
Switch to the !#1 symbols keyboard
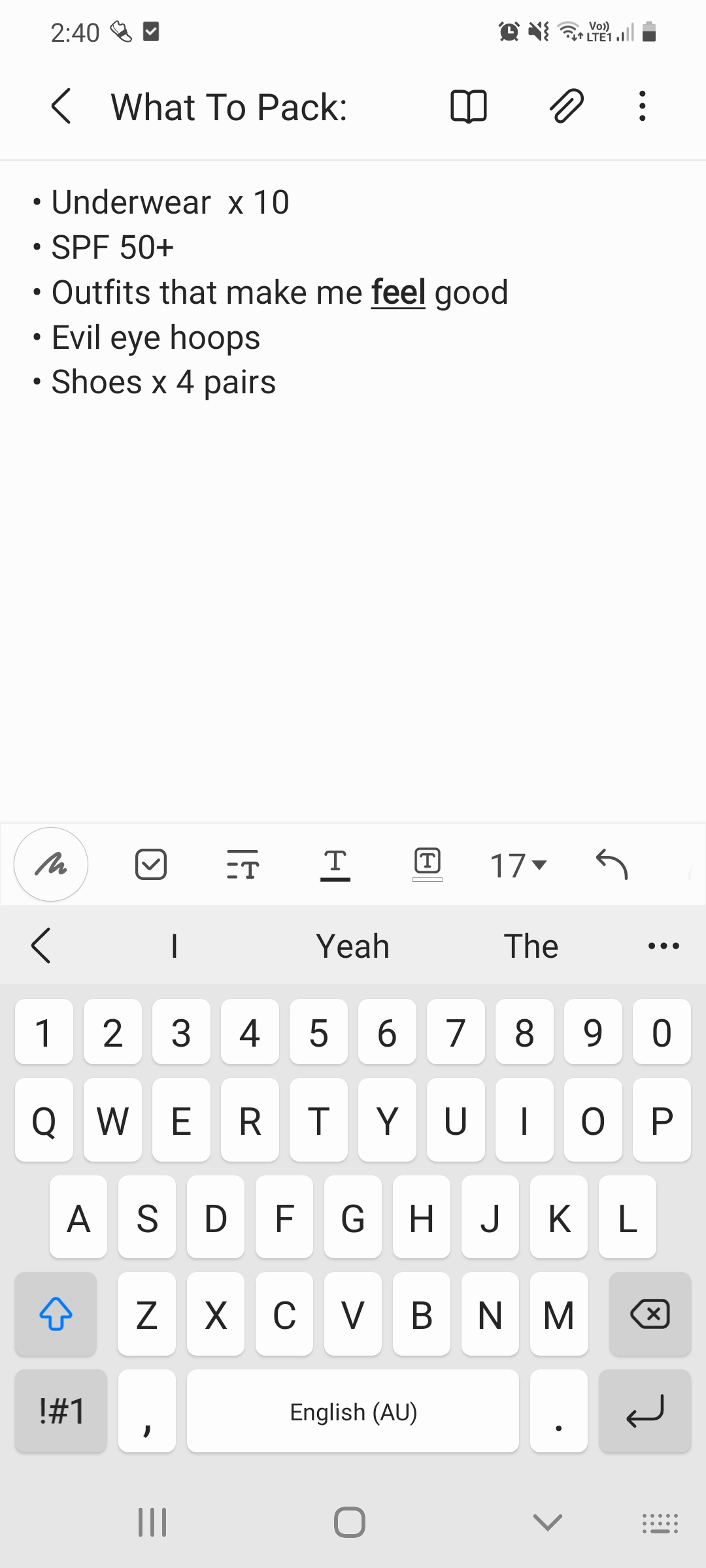[61, 1411]
